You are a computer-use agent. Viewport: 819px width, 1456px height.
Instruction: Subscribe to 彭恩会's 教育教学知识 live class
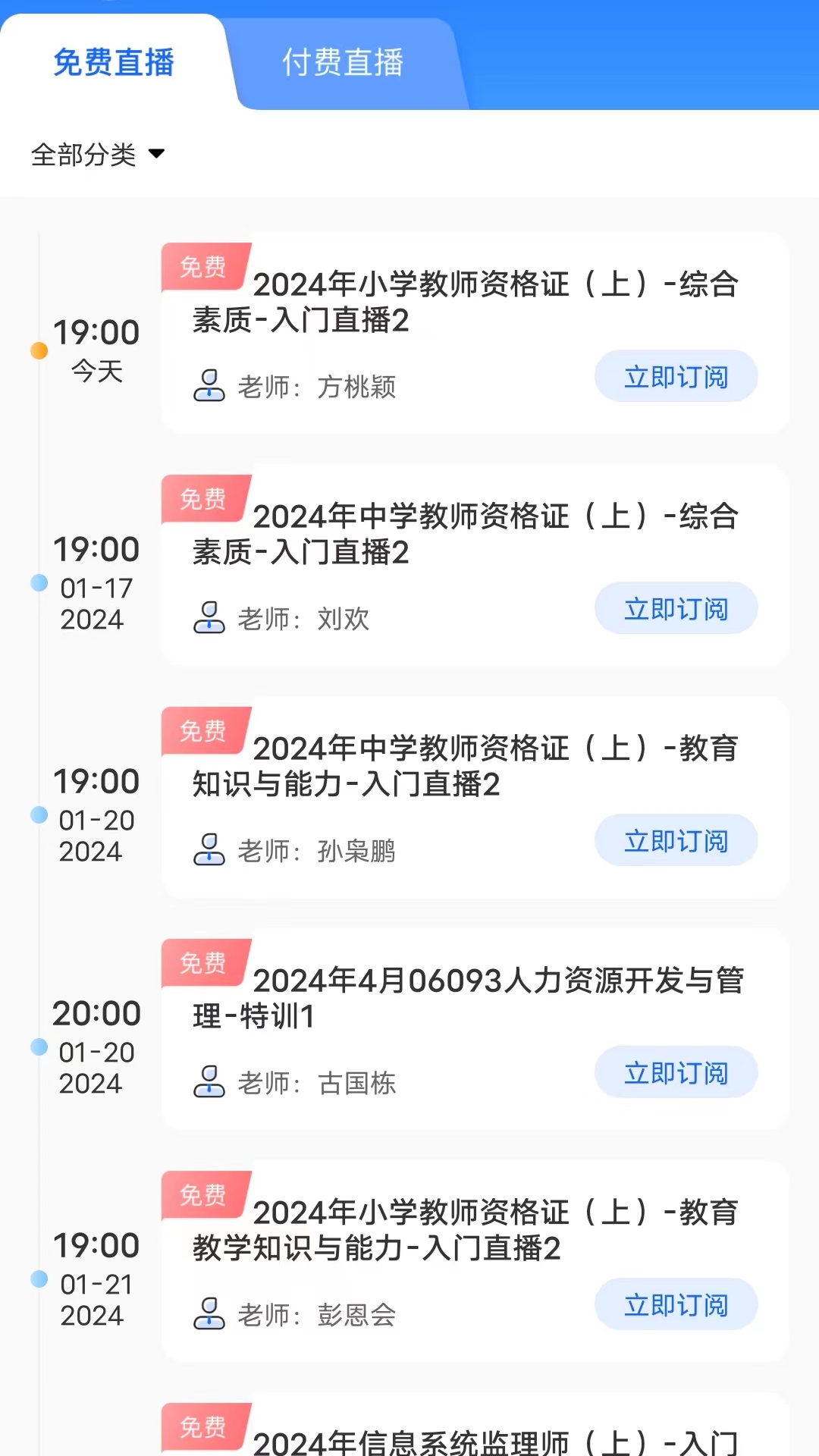click(676, 1305)
